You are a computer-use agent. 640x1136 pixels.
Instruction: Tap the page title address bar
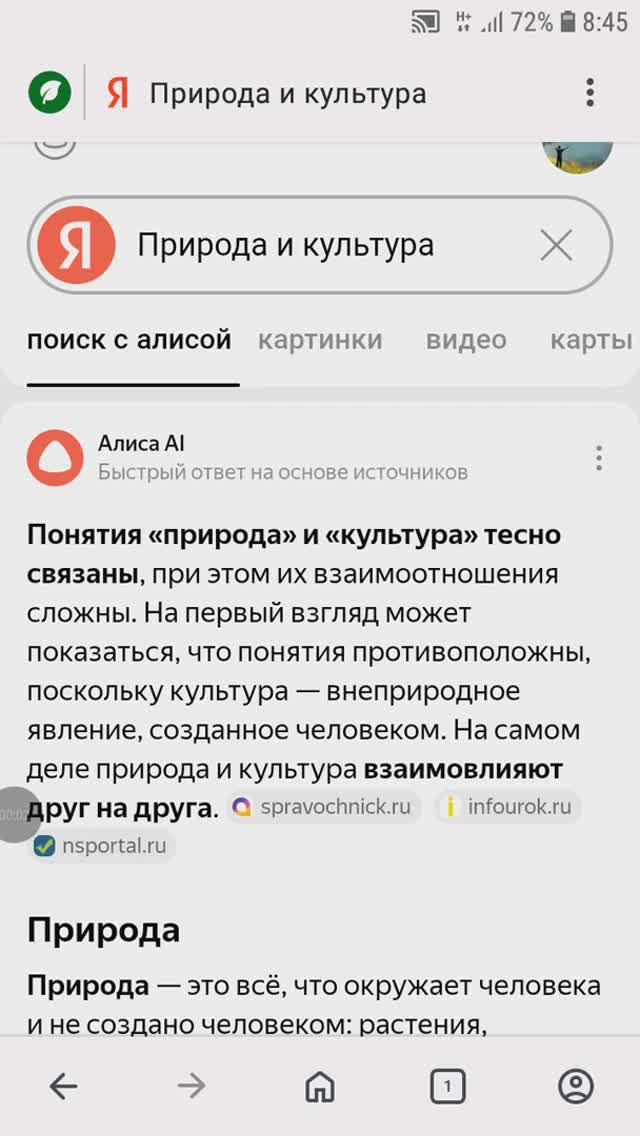[x=288, y=94]
